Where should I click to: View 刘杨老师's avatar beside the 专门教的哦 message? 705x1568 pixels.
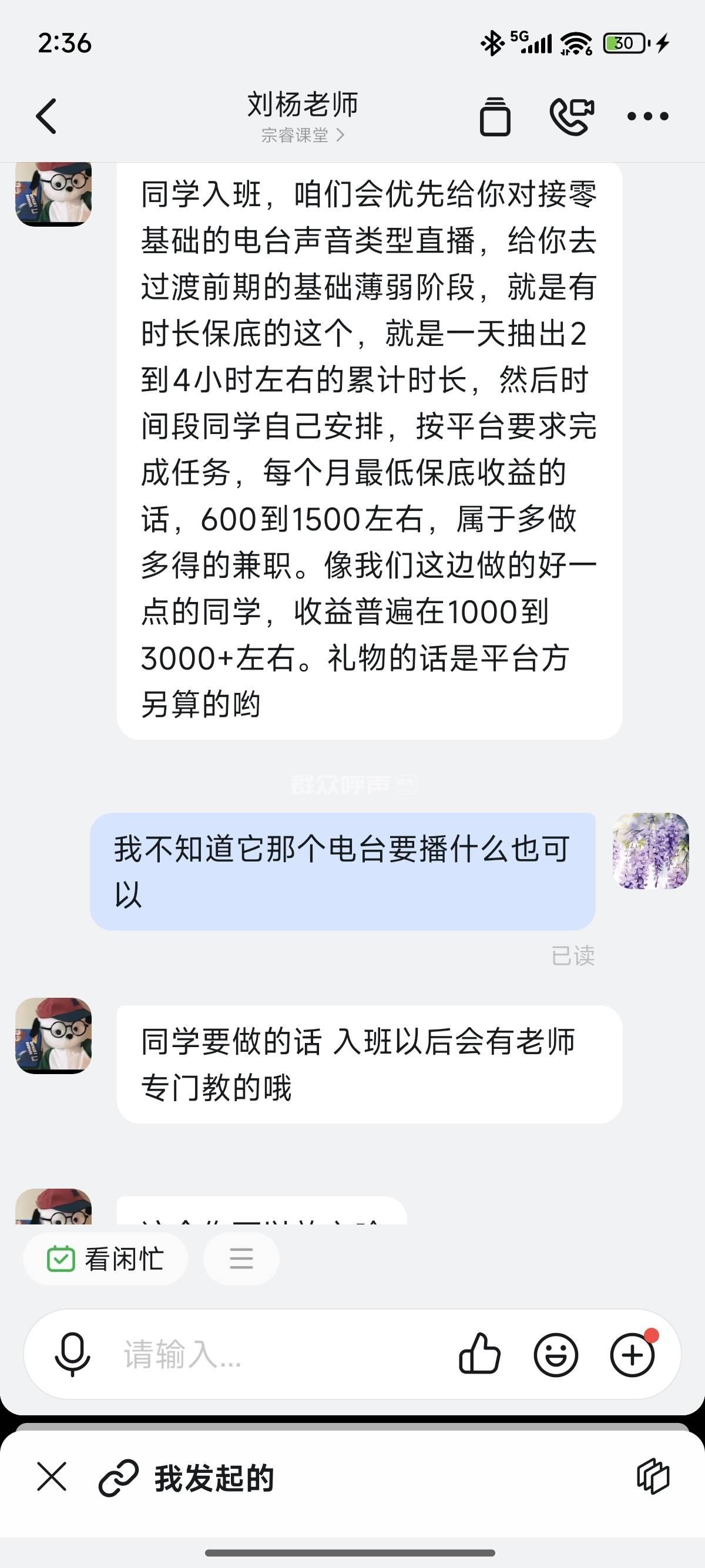click(53, 1035)
